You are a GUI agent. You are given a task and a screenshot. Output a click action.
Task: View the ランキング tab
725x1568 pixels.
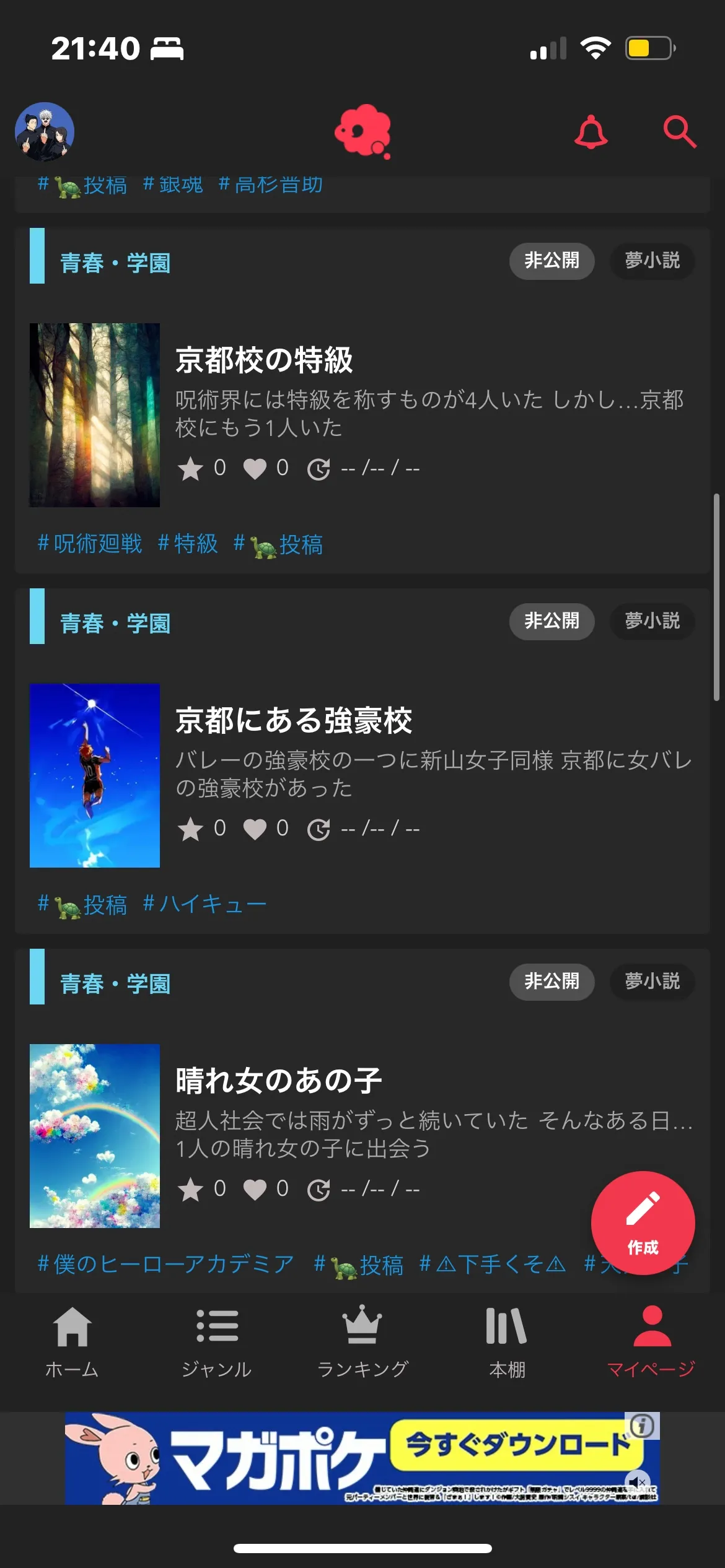pos(362,1341)
